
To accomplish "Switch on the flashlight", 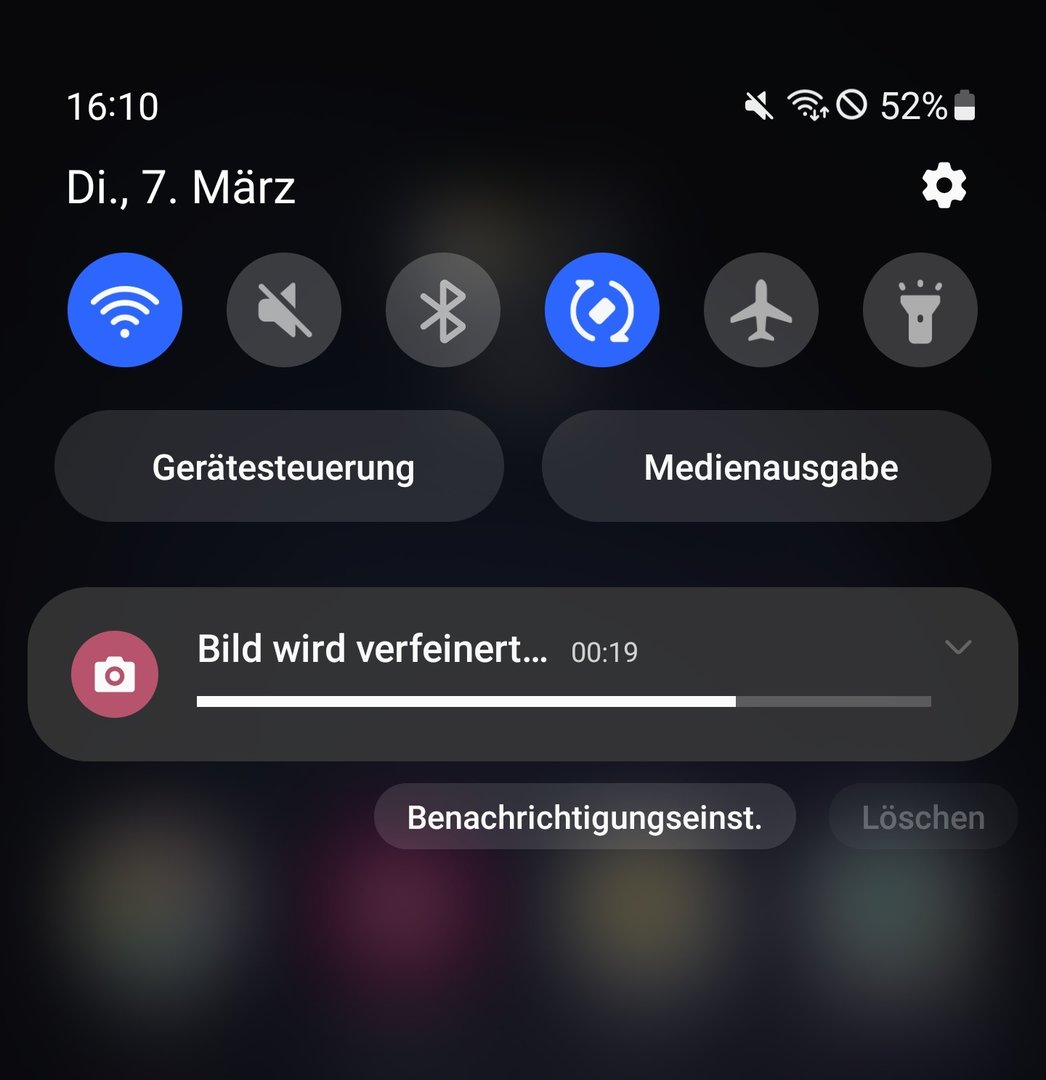I will click(x=920, y=310).
